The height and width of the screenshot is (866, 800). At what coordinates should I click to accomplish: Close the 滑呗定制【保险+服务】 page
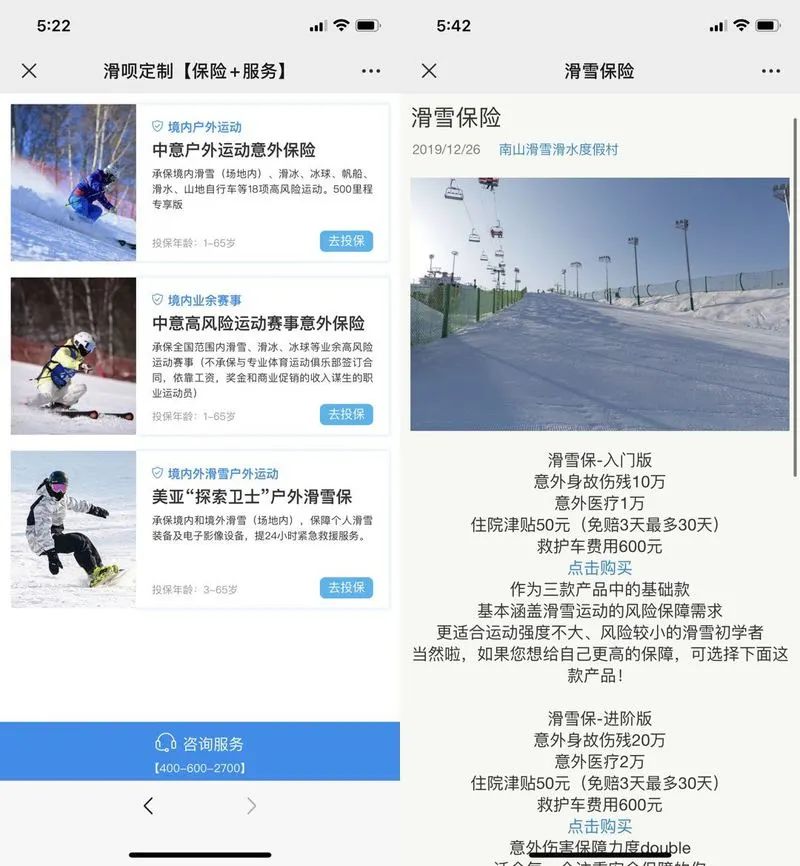tap(29, 71)
